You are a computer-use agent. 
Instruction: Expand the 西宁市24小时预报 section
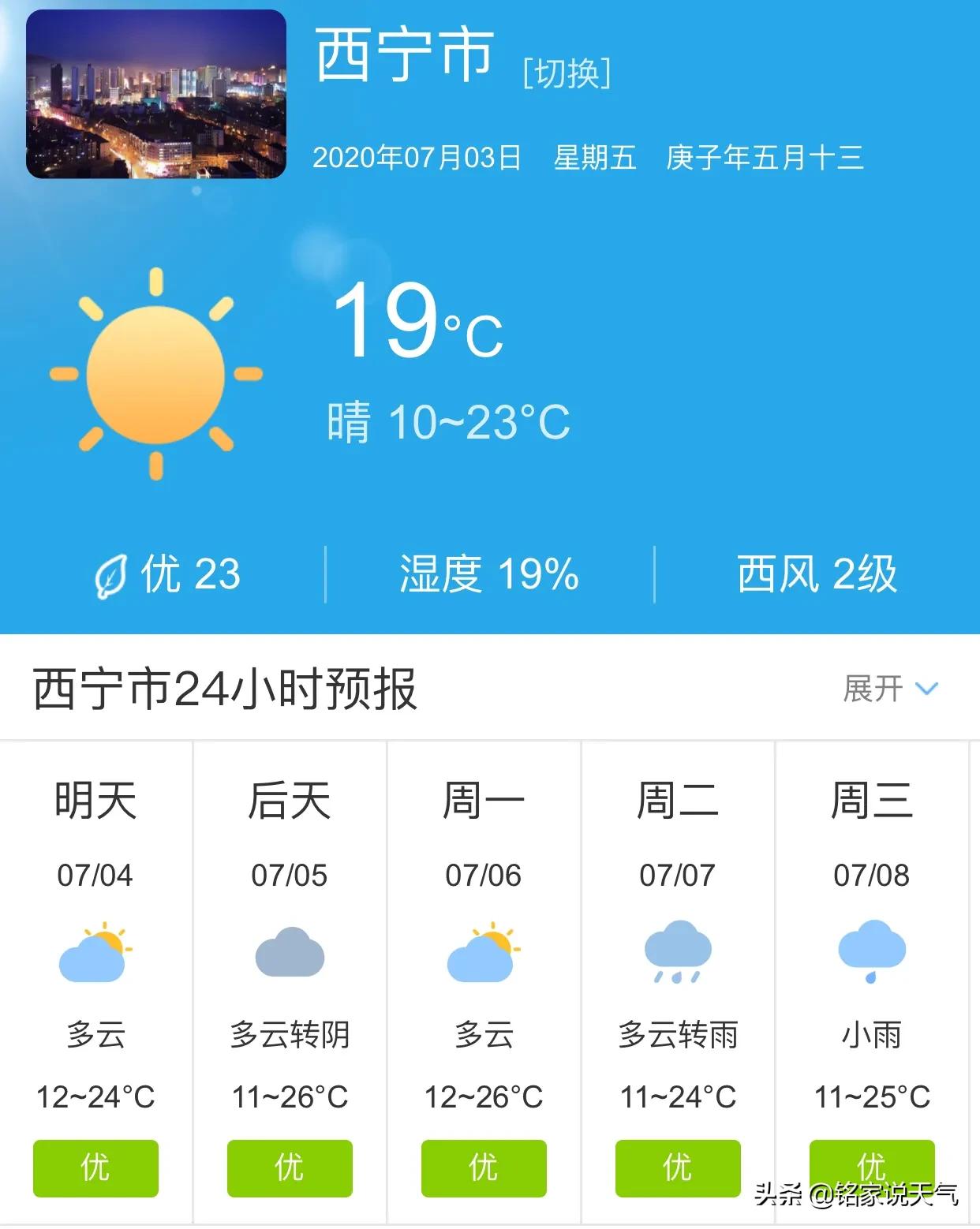(890, 689)
